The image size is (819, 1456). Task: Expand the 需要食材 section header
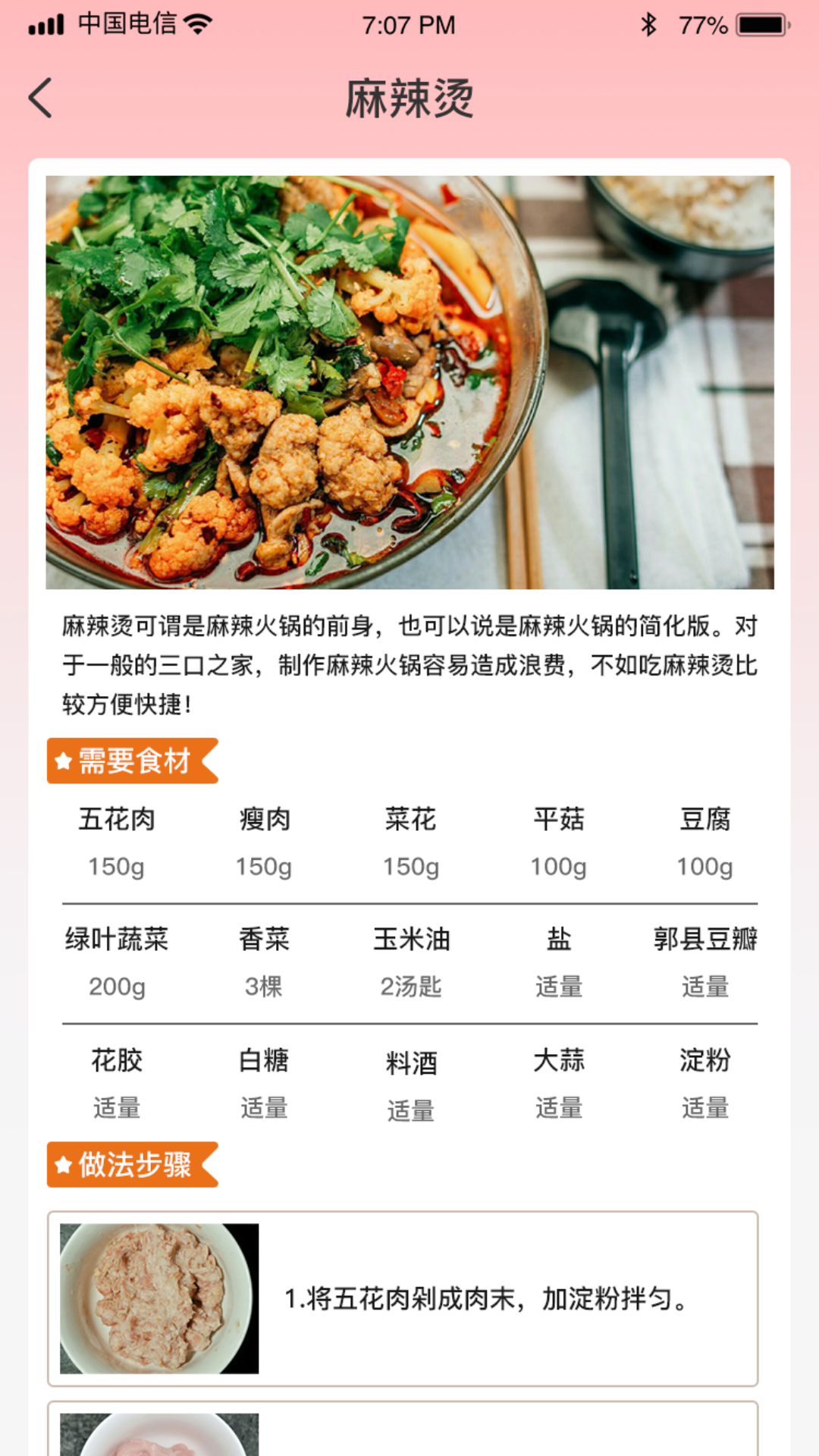pos(133,761)
